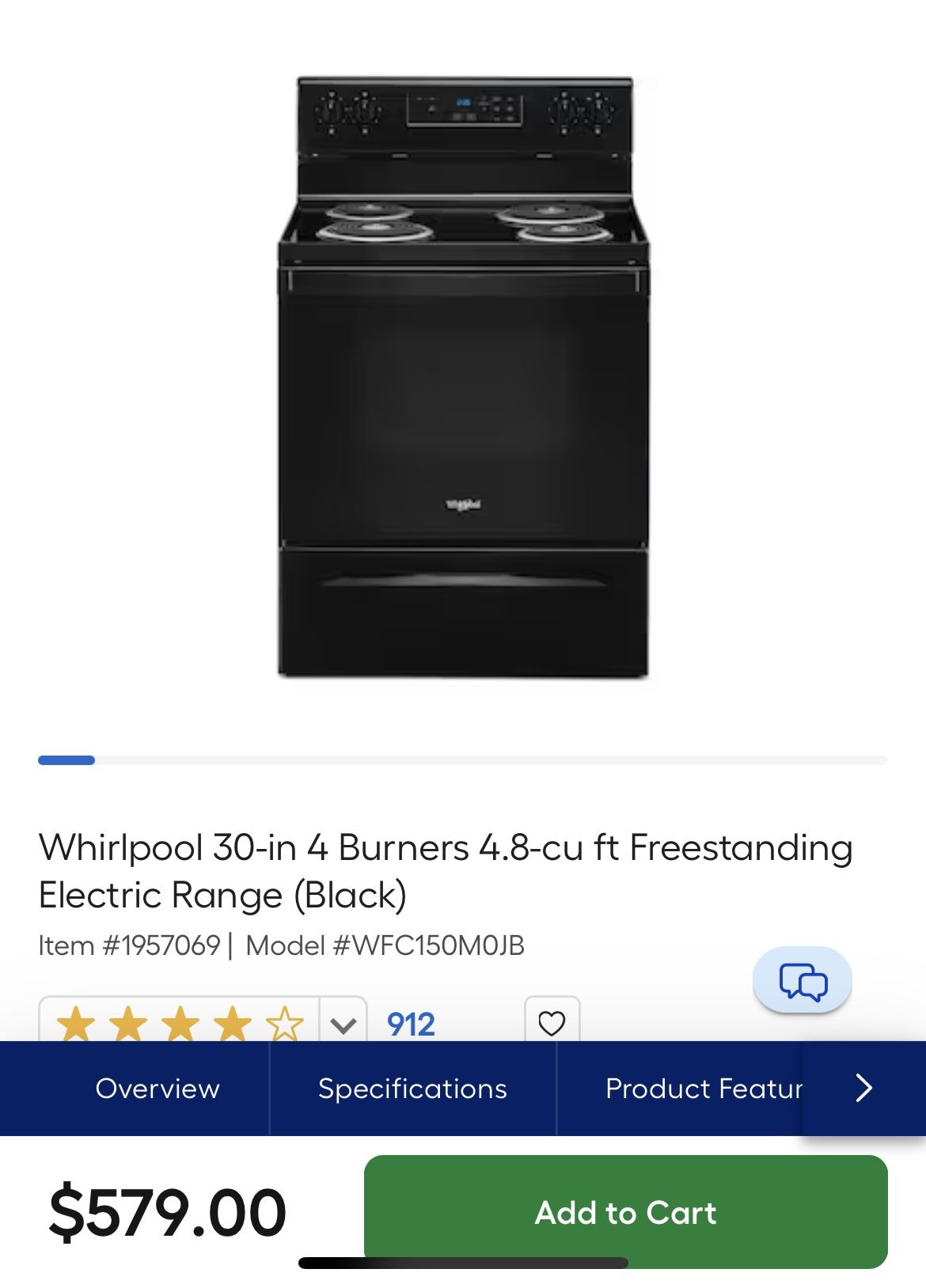Show more tabs with the right arrow
The height and width of the screenshot is (1288, 926).
[x=863, y=1089]
